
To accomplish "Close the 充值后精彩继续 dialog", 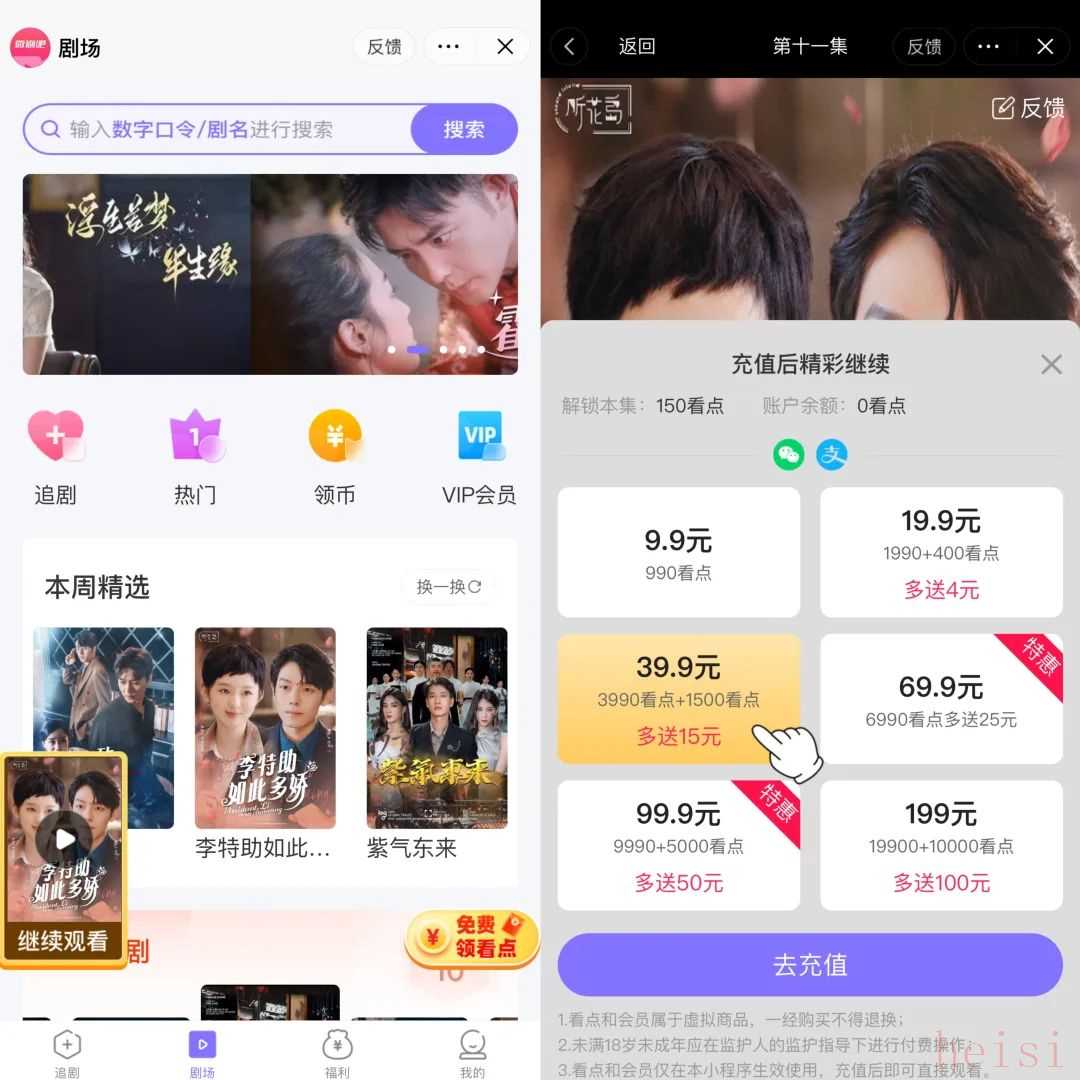I will [x=1051, y=364].
